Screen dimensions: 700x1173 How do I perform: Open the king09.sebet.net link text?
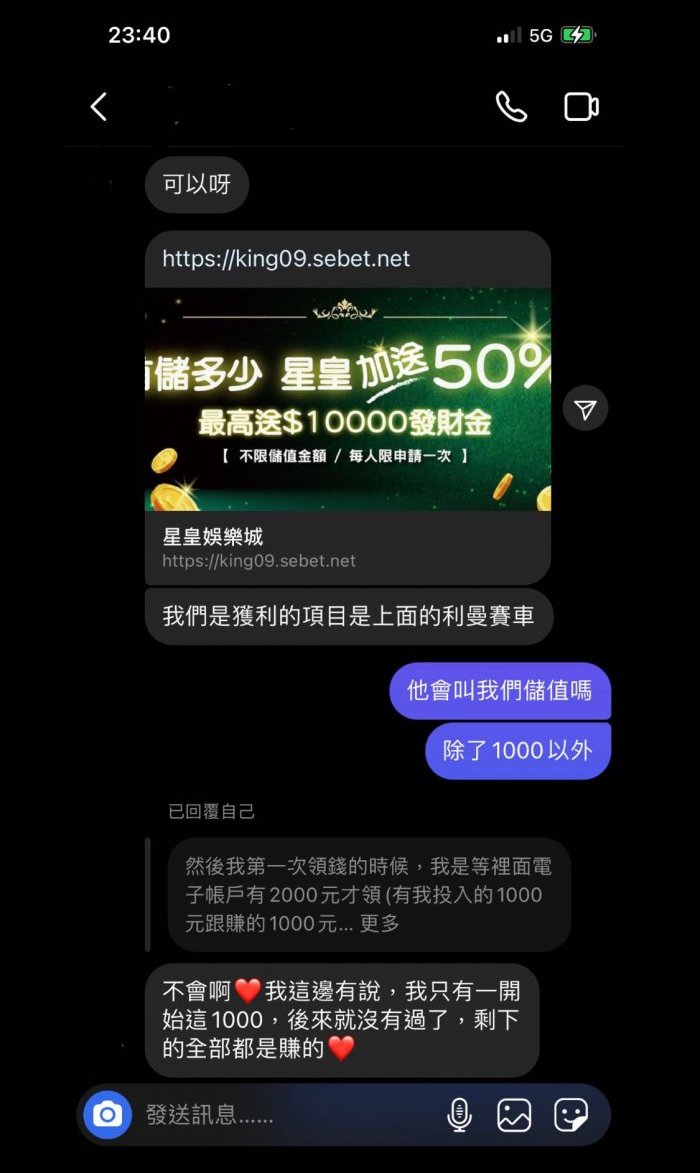[286, 259]
